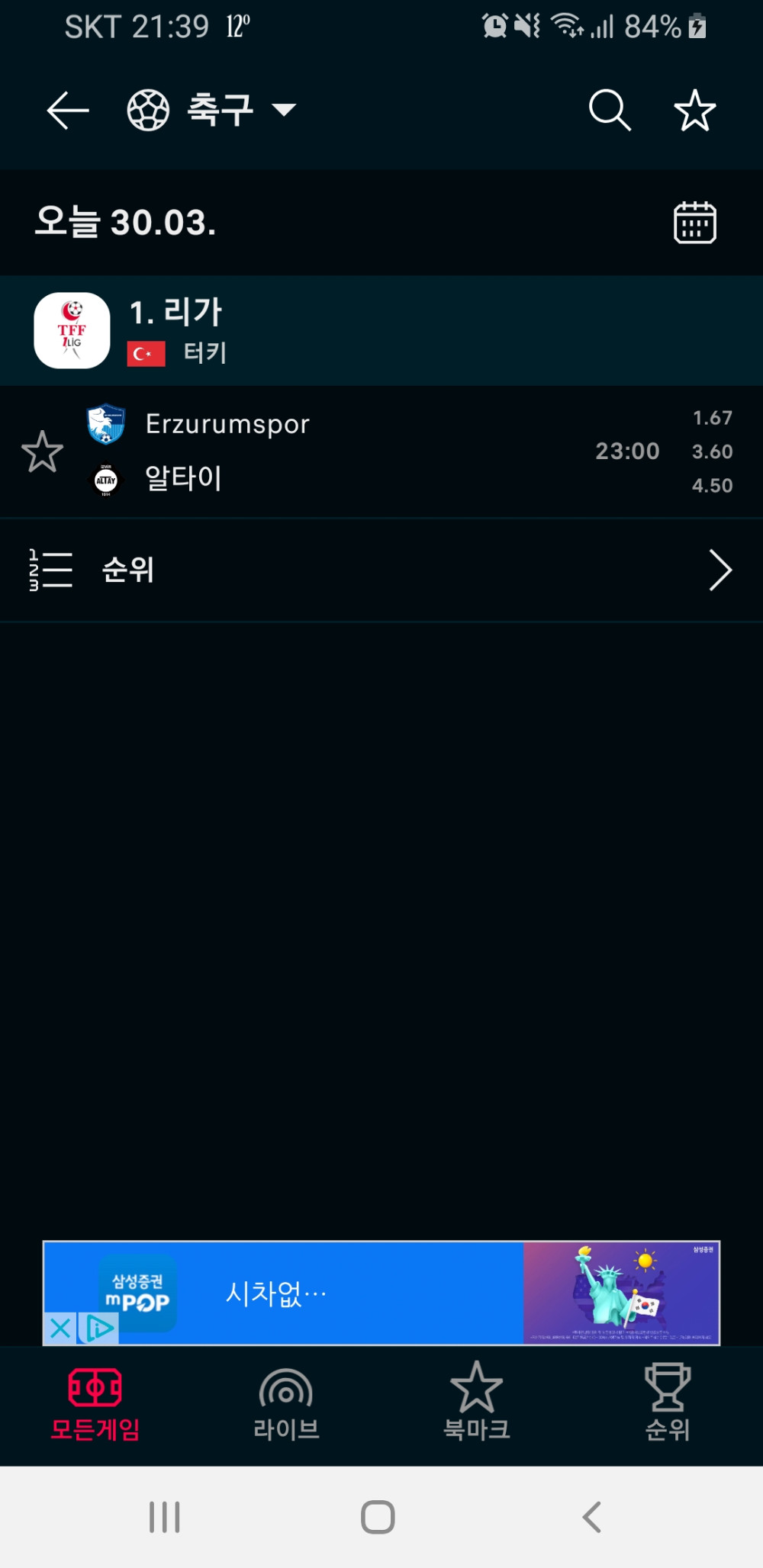Open the 축구 sport dropdown
This screenshot has height=1568, width=763.
coord(212,111)
